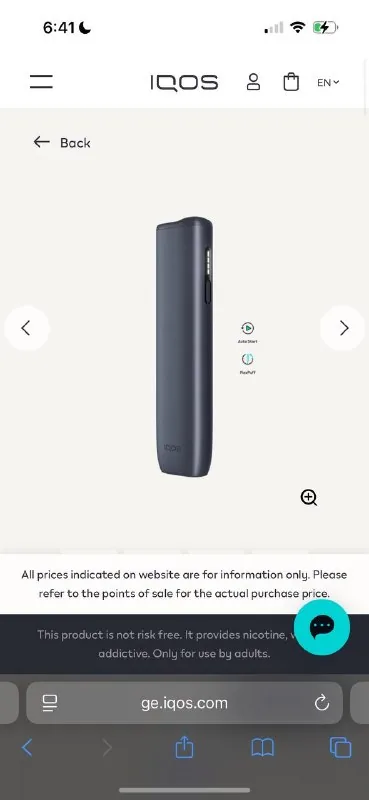Go back with the Back link
The width and height of the screenshot is (369, 800).
62,143
